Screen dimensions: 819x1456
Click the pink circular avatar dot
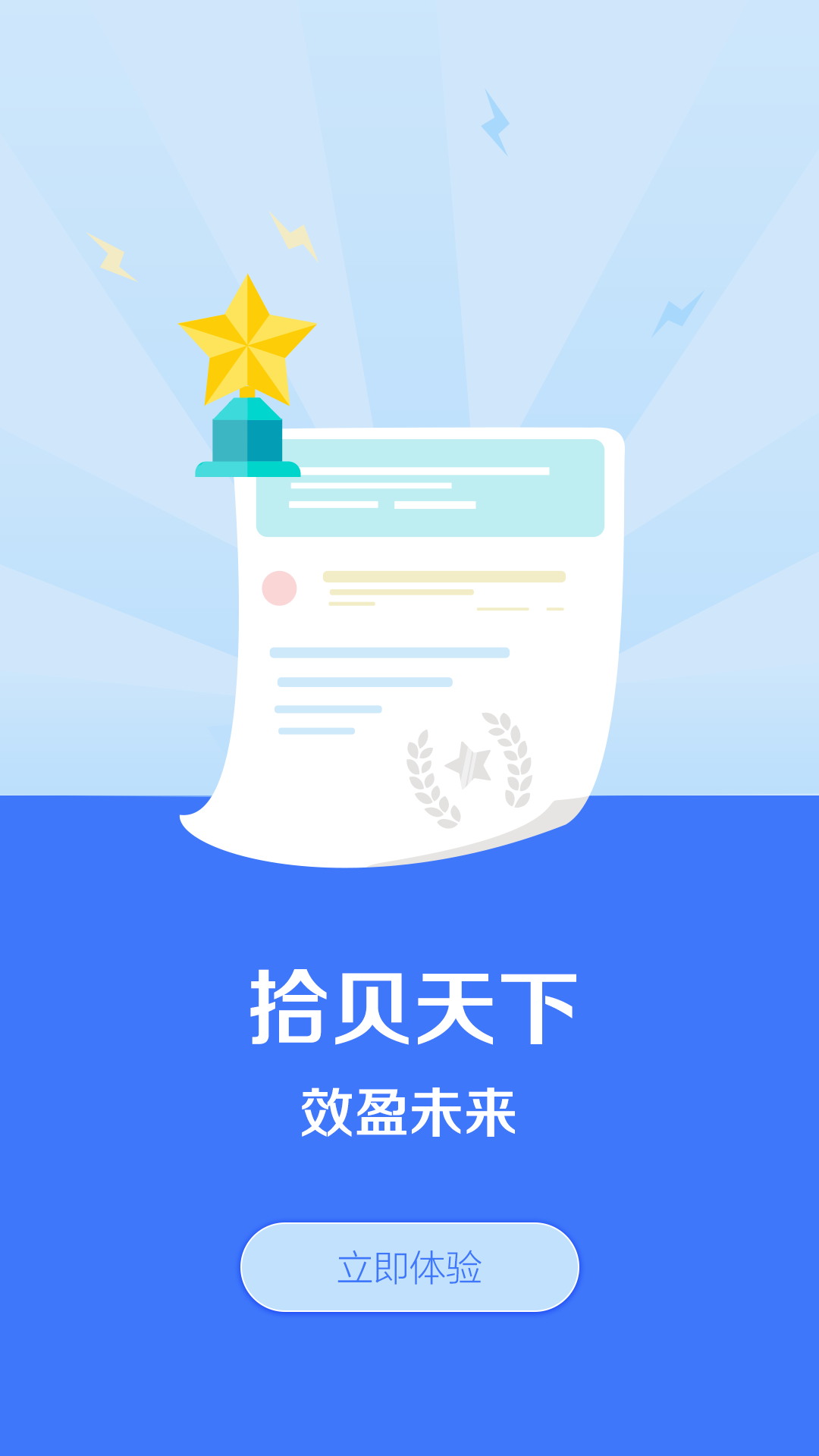[279, 589]
